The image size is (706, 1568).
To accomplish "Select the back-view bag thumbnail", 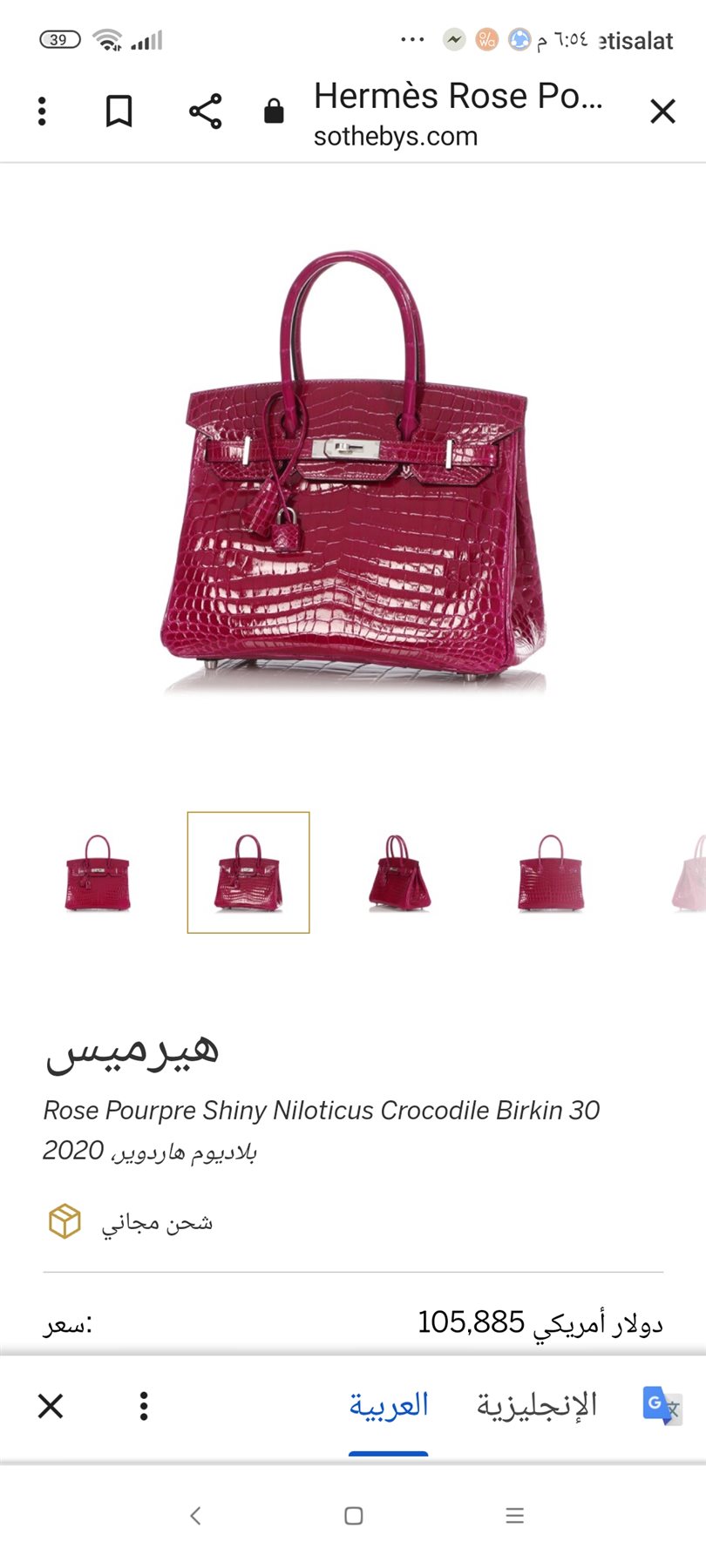I will point(550,873).
